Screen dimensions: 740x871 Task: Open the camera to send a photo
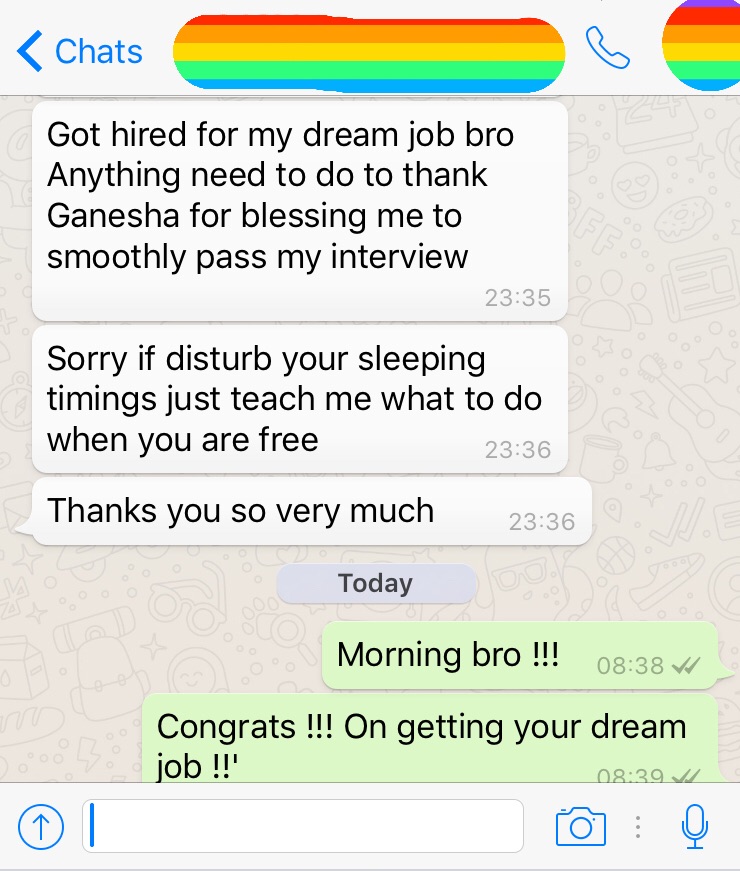(580, 826)
